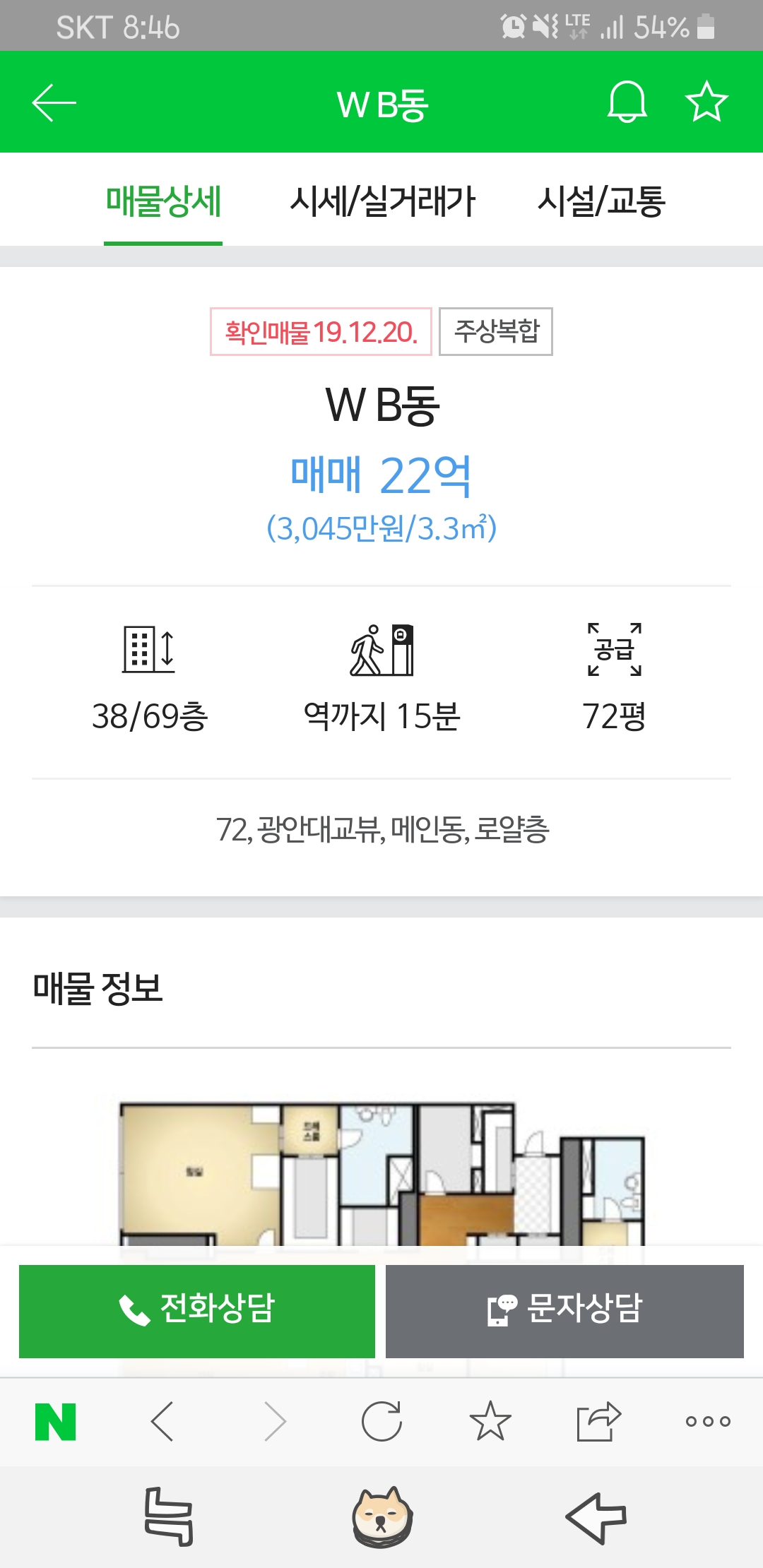Favorite this listing with header star

tap(706, 102)
